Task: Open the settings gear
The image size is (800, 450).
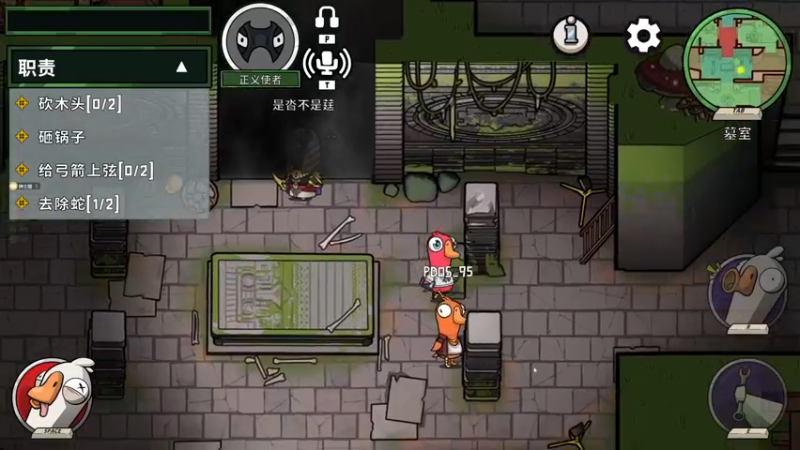Action: coord(643,36)
